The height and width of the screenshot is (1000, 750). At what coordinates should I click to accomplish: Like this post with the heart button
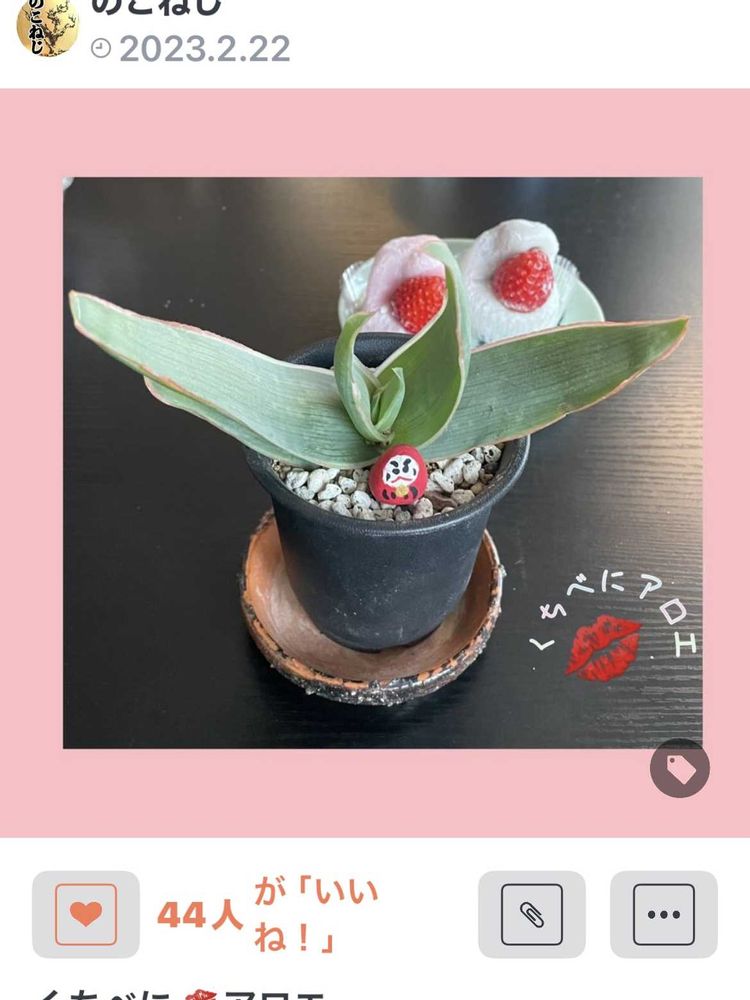coord(86,914)
